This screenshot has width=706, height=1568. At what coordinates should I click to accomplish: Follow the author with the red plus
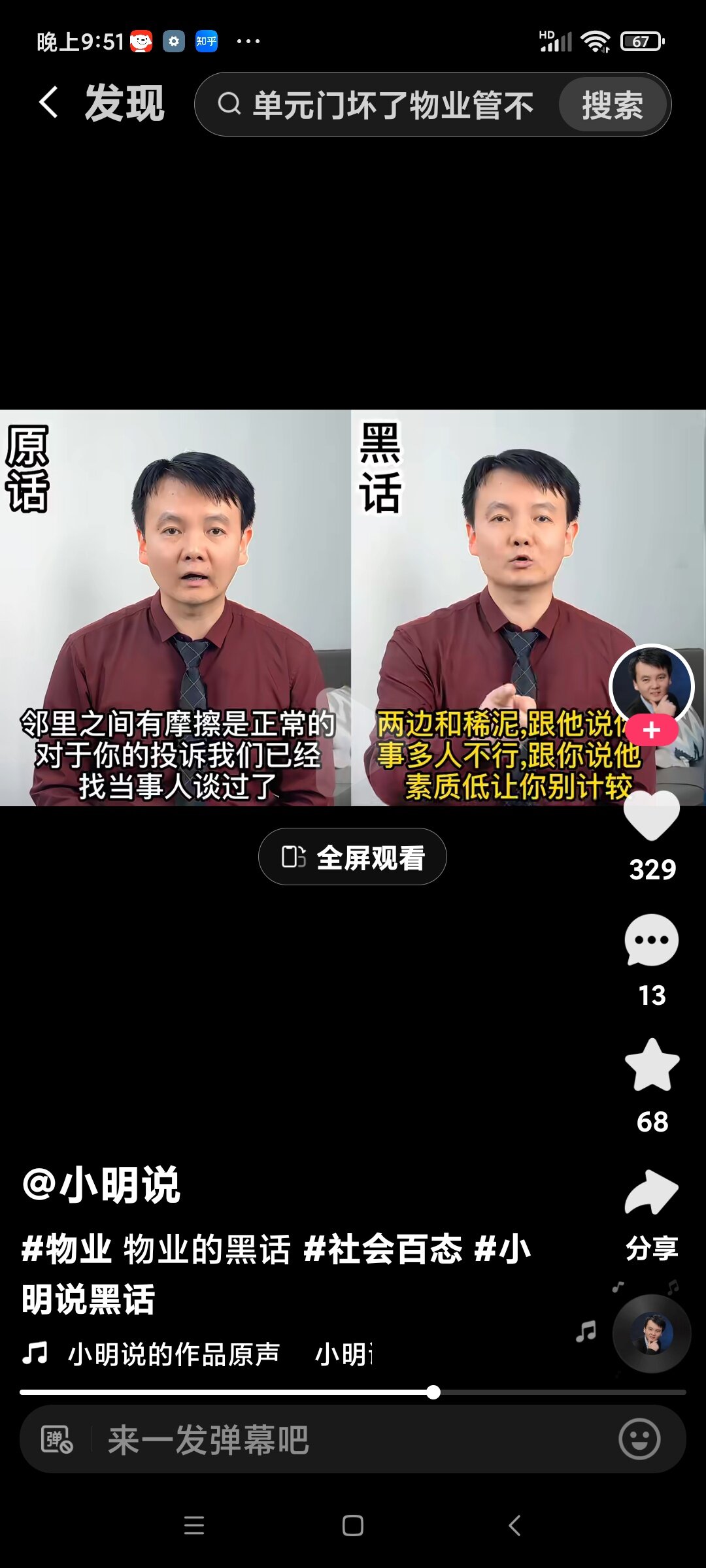(x=651, y=730)
